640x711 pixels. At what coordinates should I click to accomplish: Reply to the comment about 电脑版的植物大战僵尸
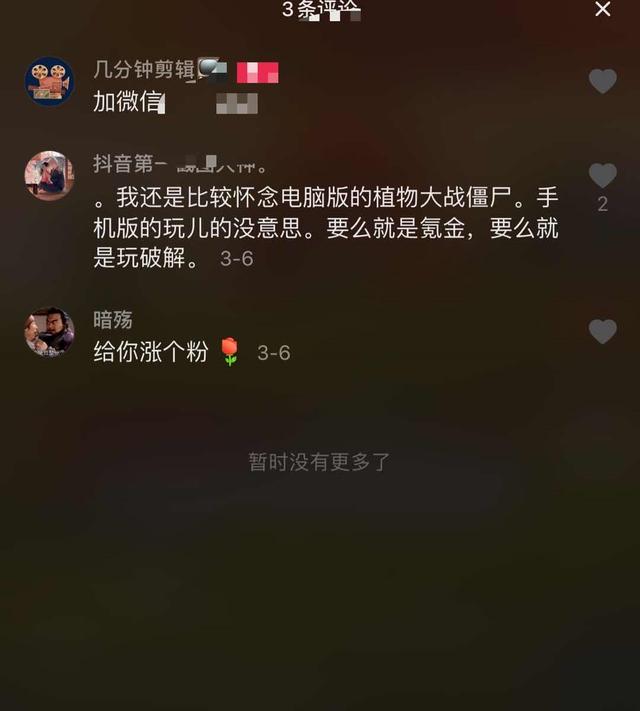[320, 228]
